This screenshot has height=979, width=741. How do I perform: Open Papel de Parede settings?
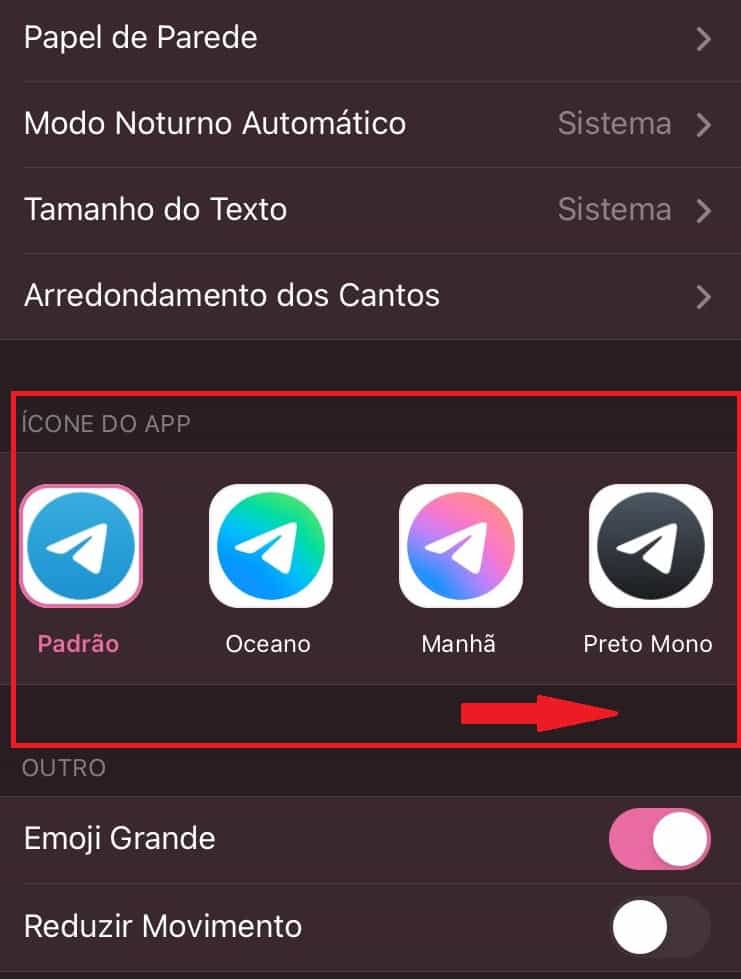click(370, 38)
